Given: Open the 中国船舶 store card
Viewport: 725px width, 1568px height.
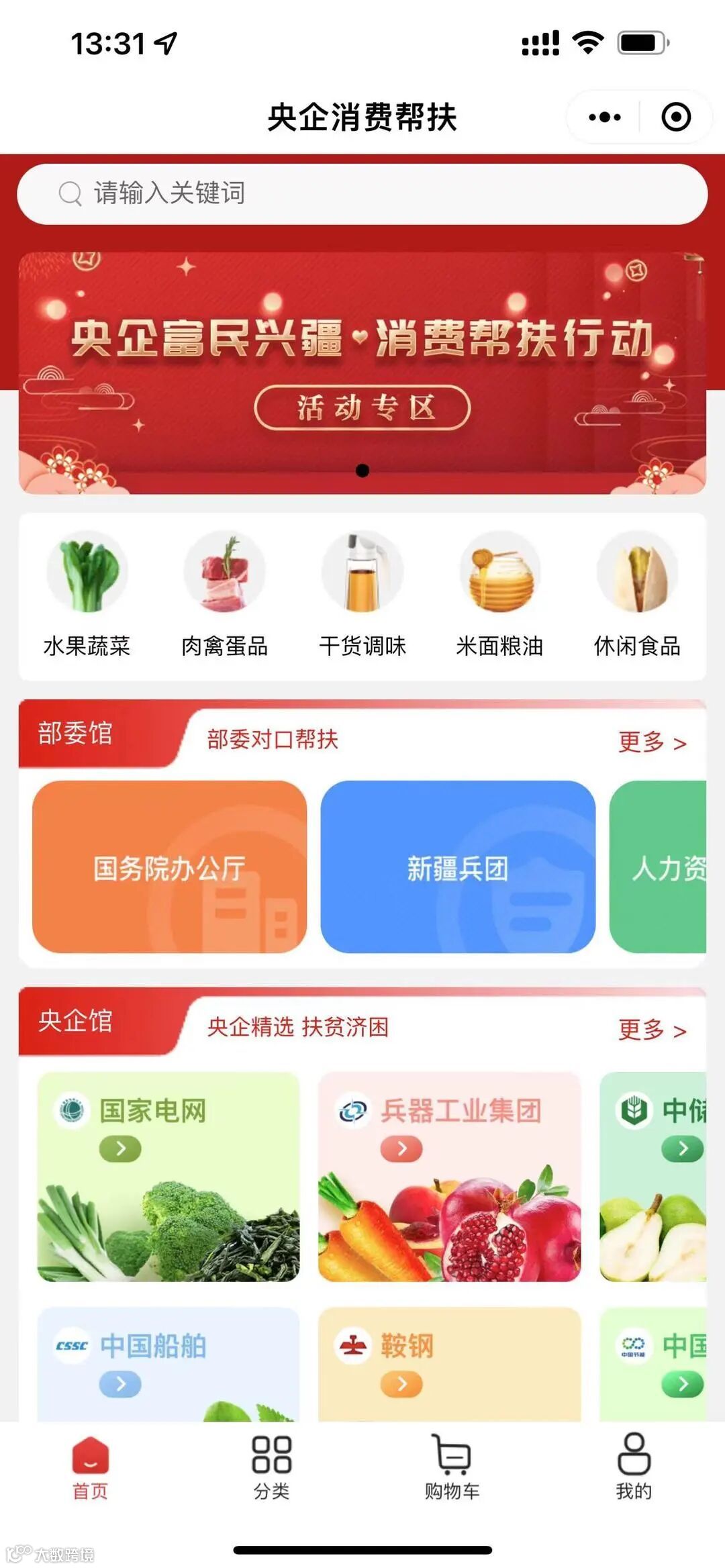Looking at the screenshot, I should click(x=168, y=1363).
